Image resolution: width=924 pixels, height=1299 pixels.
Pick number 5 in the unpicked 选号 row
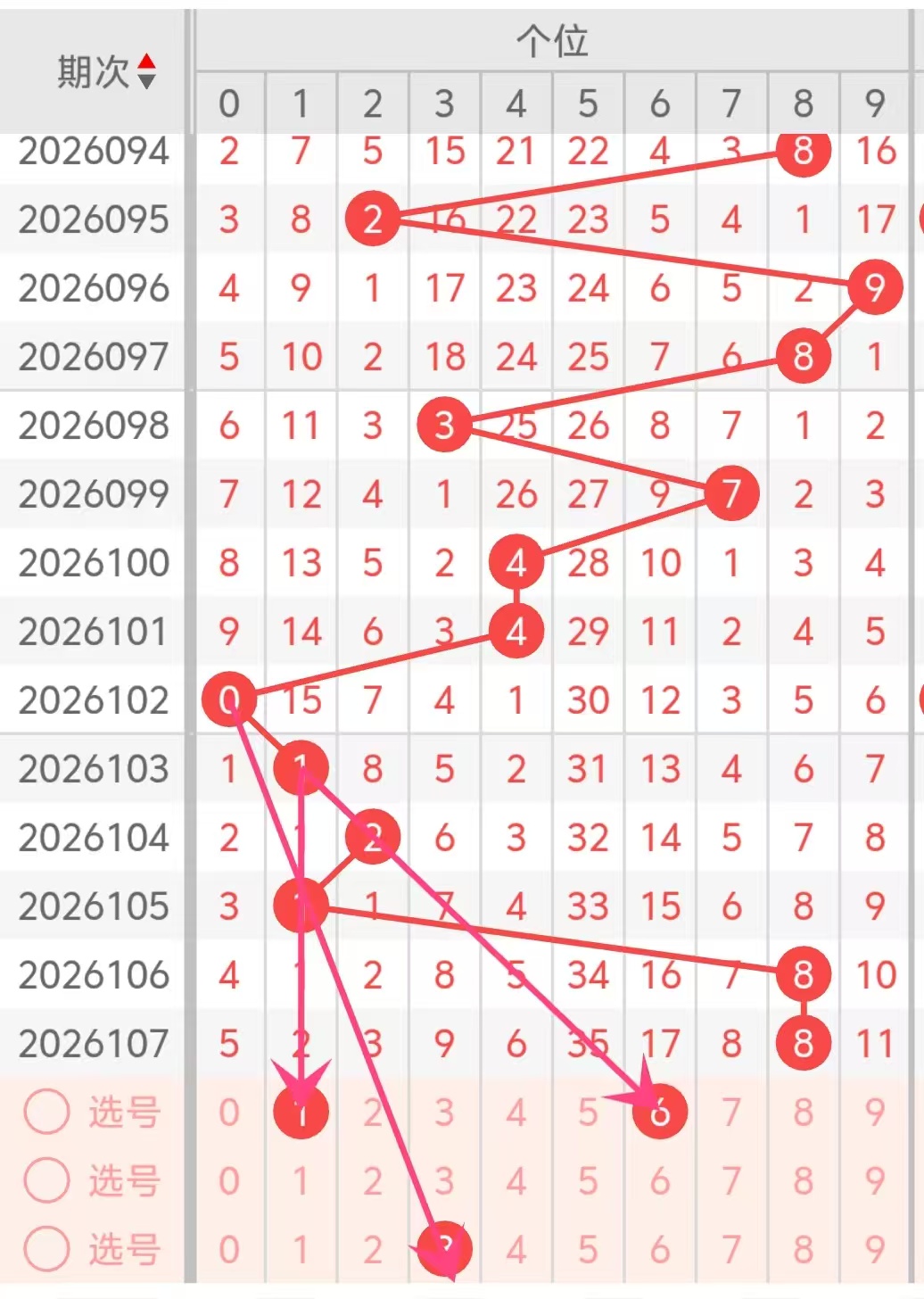tap(588, 1180)
